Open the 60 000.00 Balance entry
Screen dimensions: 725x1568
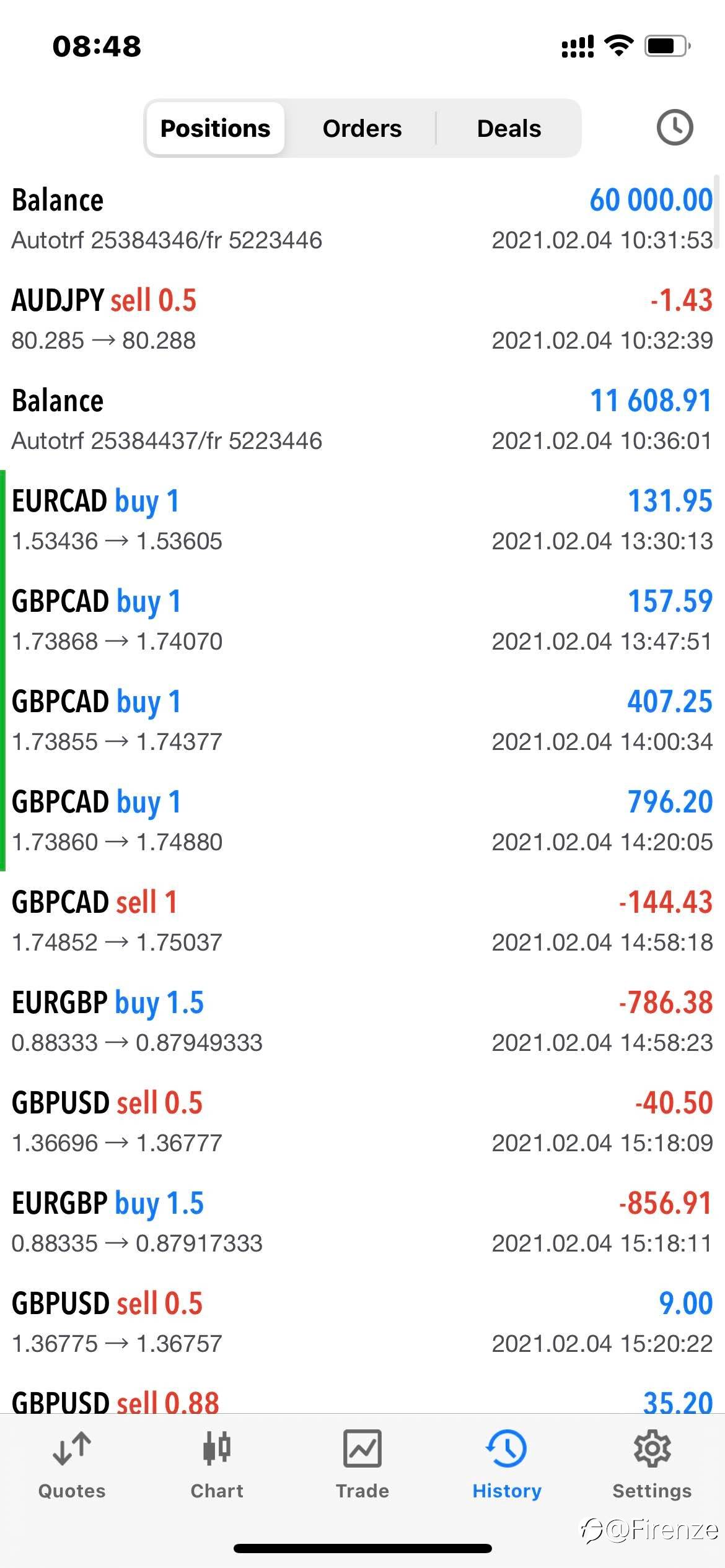(362, 219)
